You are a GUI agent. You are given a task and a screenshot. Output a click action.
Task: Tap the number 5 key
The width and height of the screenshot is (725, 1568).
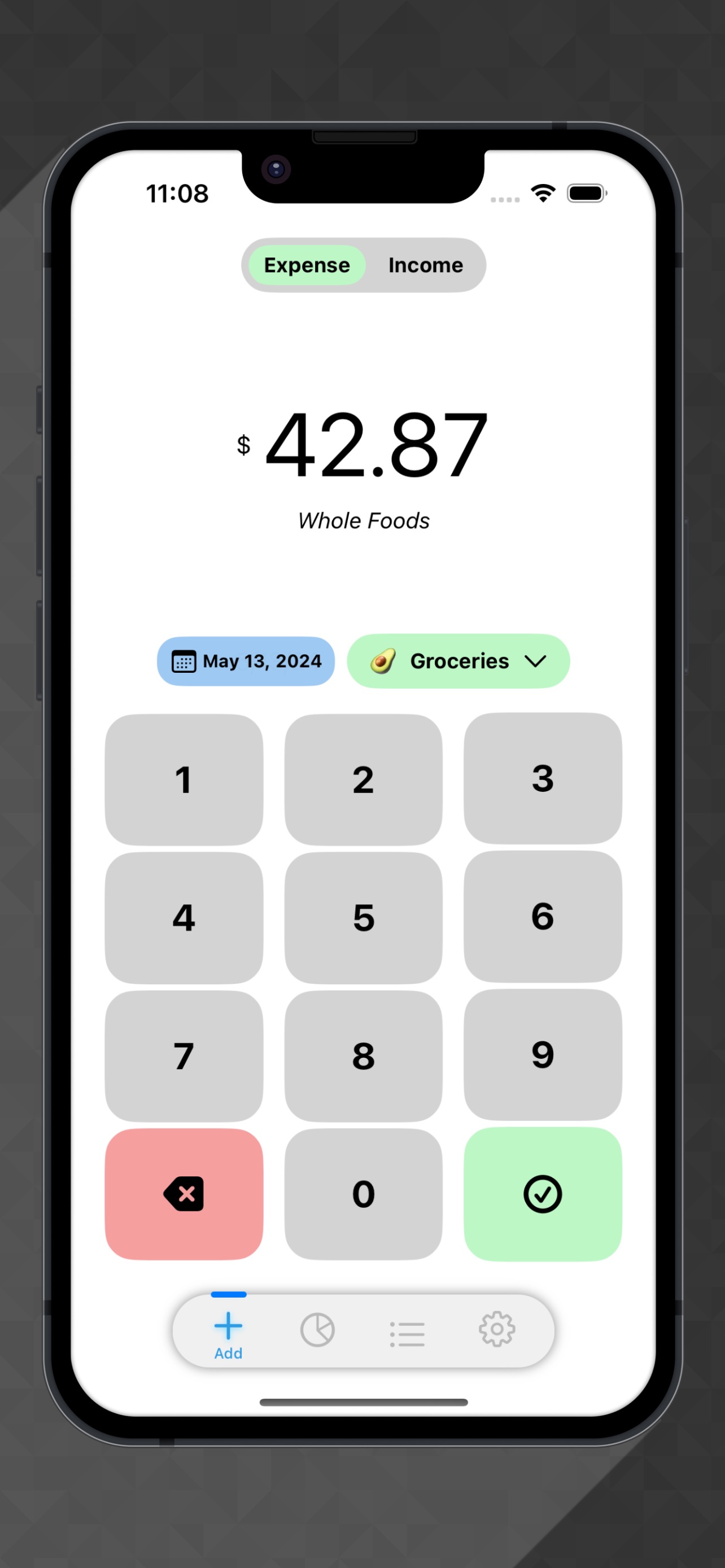coord(364,918)
